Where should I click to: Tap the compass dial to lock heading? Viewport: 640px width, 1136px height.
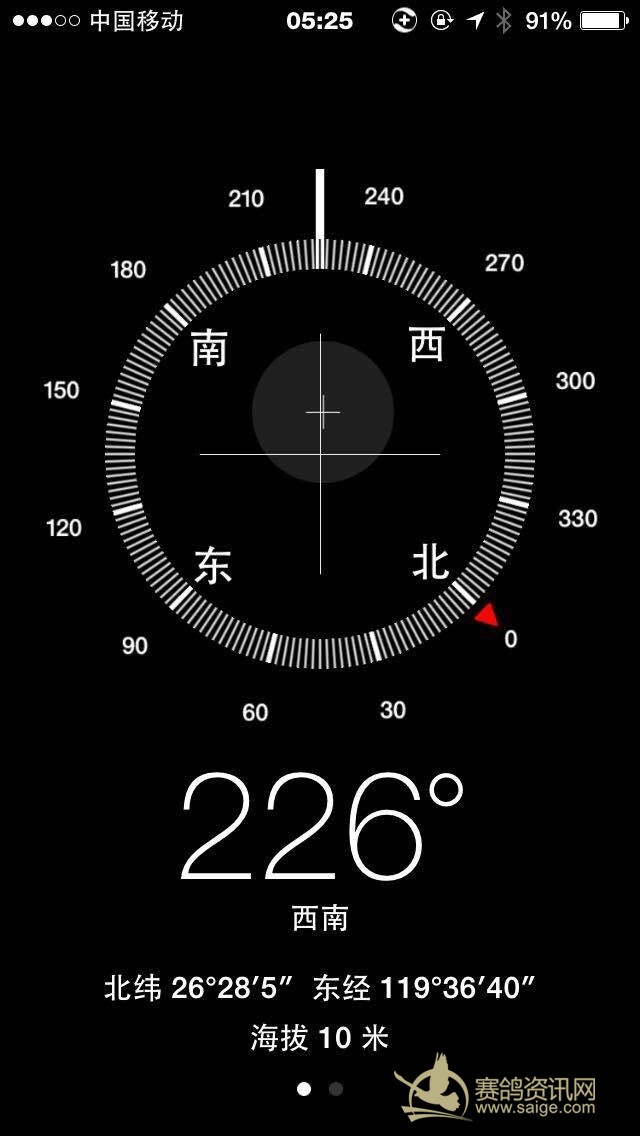[320, 454]
